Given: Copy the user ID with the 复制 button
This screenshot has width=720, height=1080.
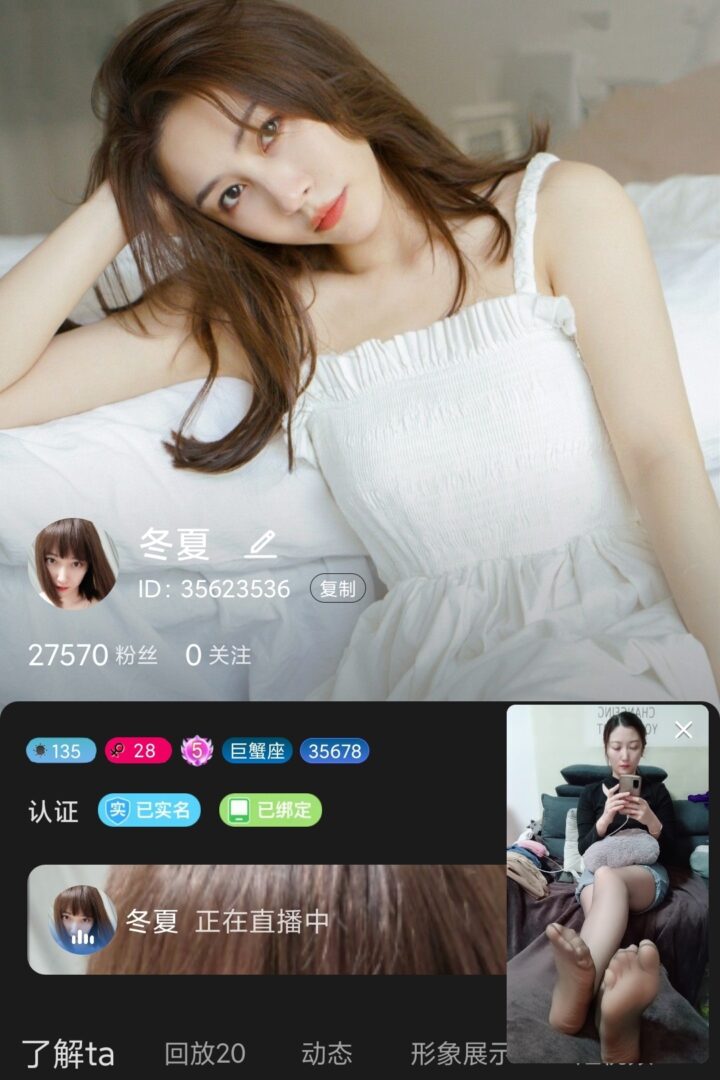Looking at the screenshot, I should [x=337, y=589].
